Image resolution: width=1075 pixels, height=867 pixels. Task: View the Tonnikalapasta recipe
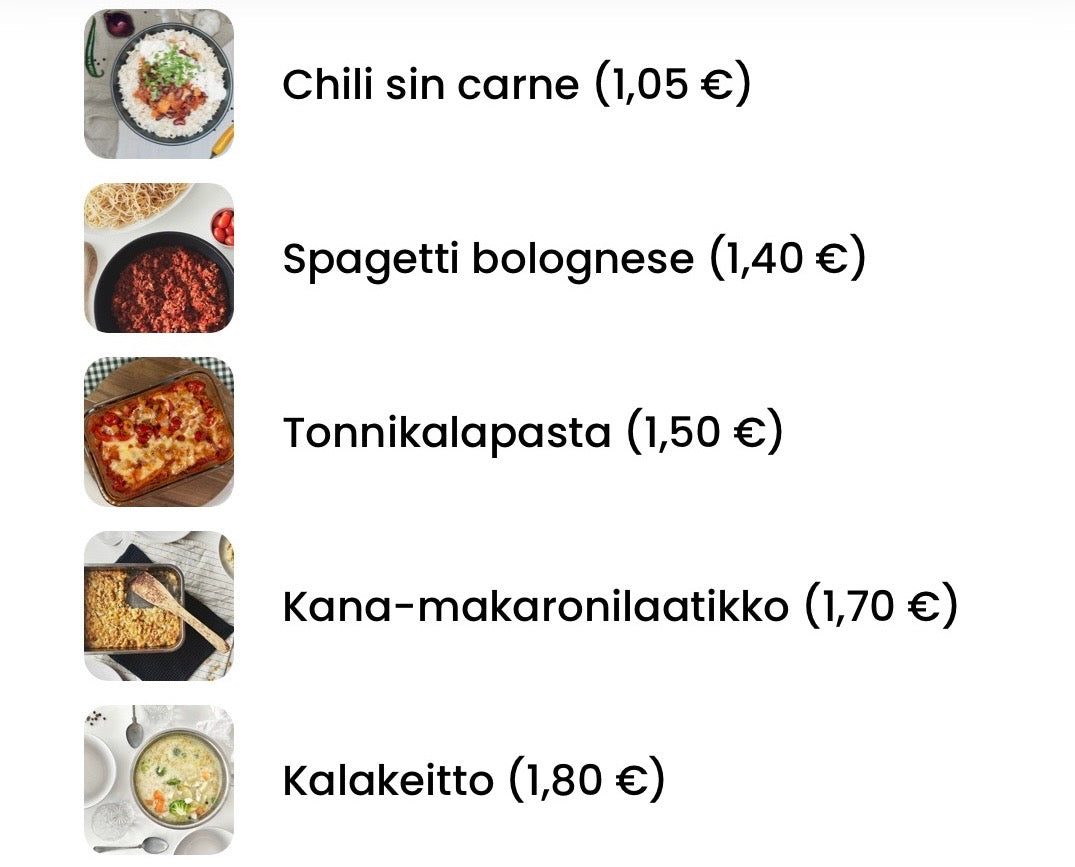[531, 433]
